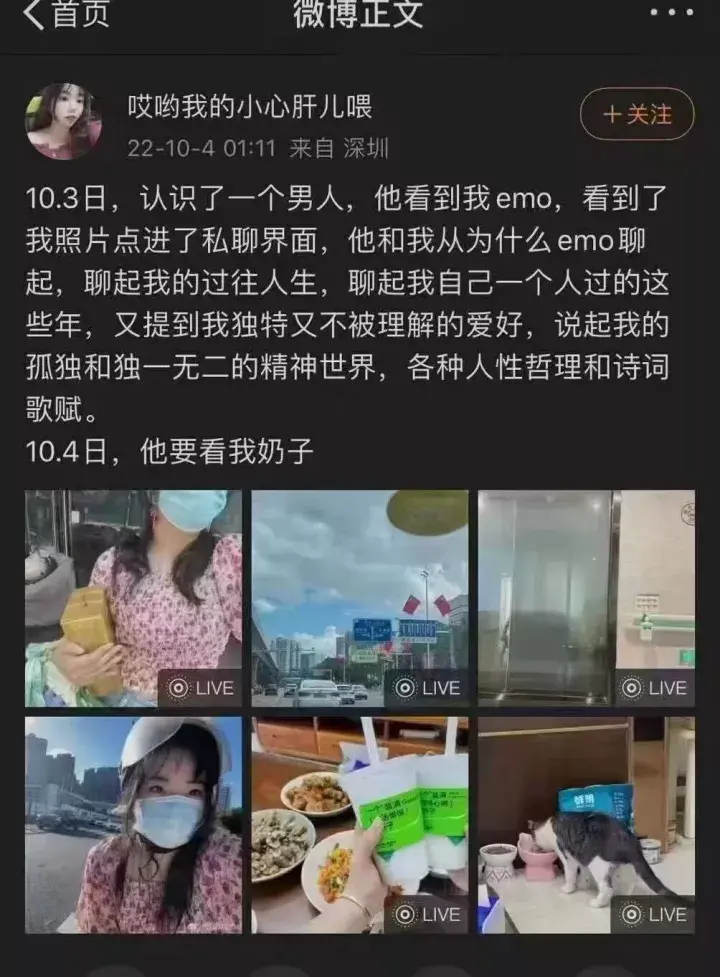This screenshot has width=720, height=977.
Task: View the photo with the gold box
Action: (133, 598)
